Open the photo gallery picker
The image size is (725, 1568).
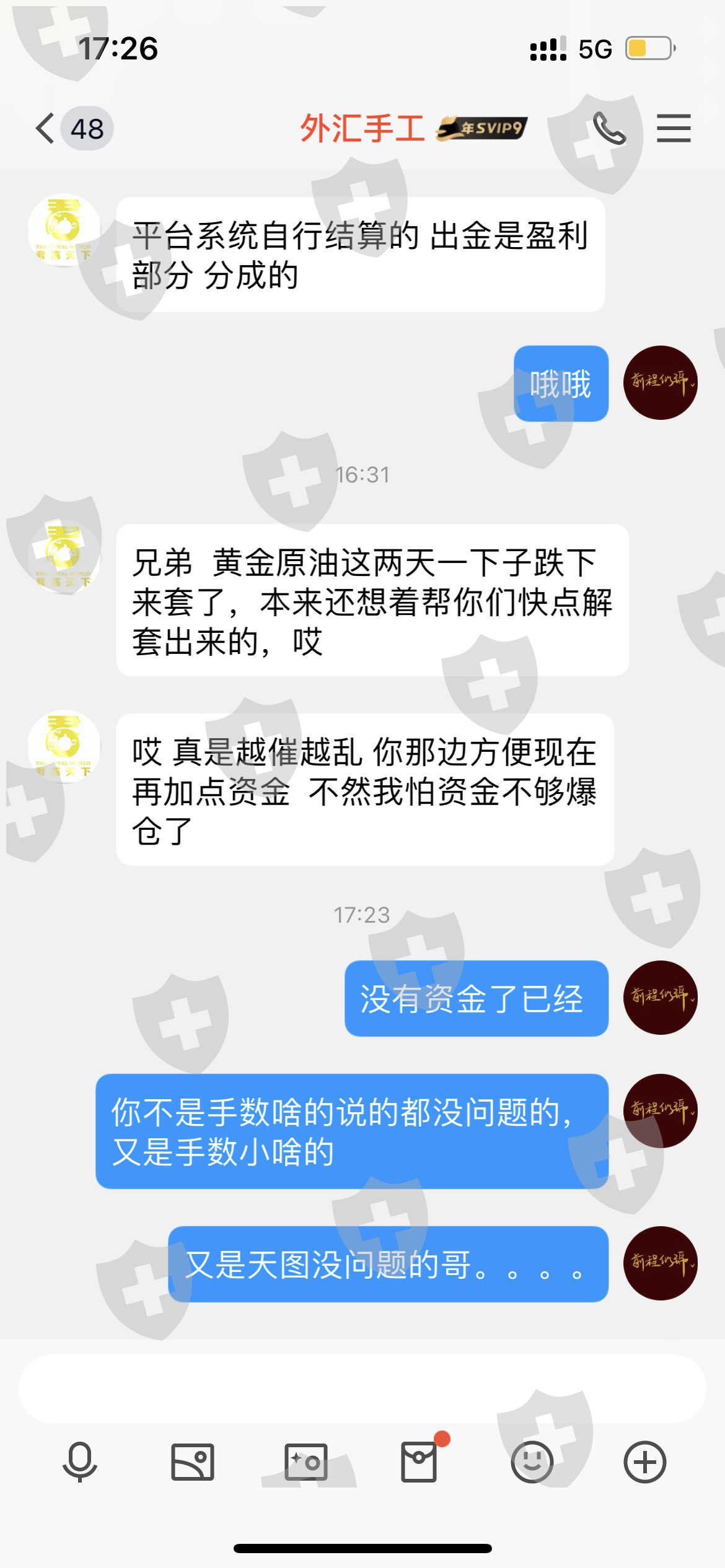193,1462
